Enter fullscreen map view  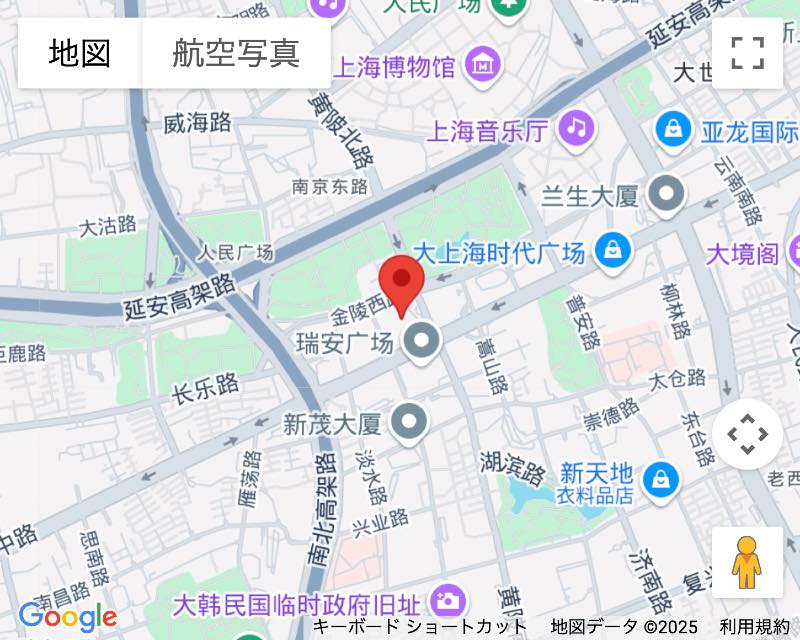coord(747,53)
